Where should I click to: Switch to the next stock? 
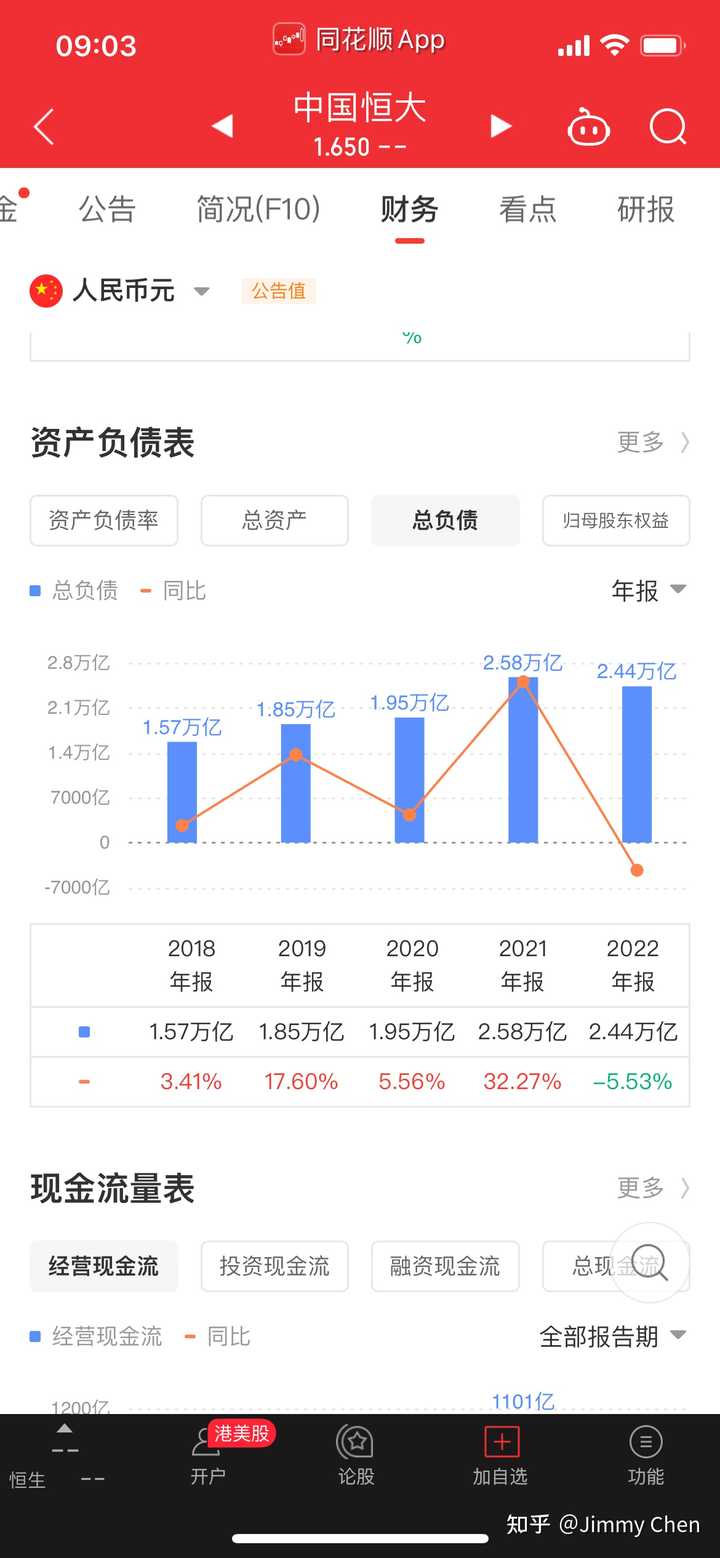click(x=501, y=126)
